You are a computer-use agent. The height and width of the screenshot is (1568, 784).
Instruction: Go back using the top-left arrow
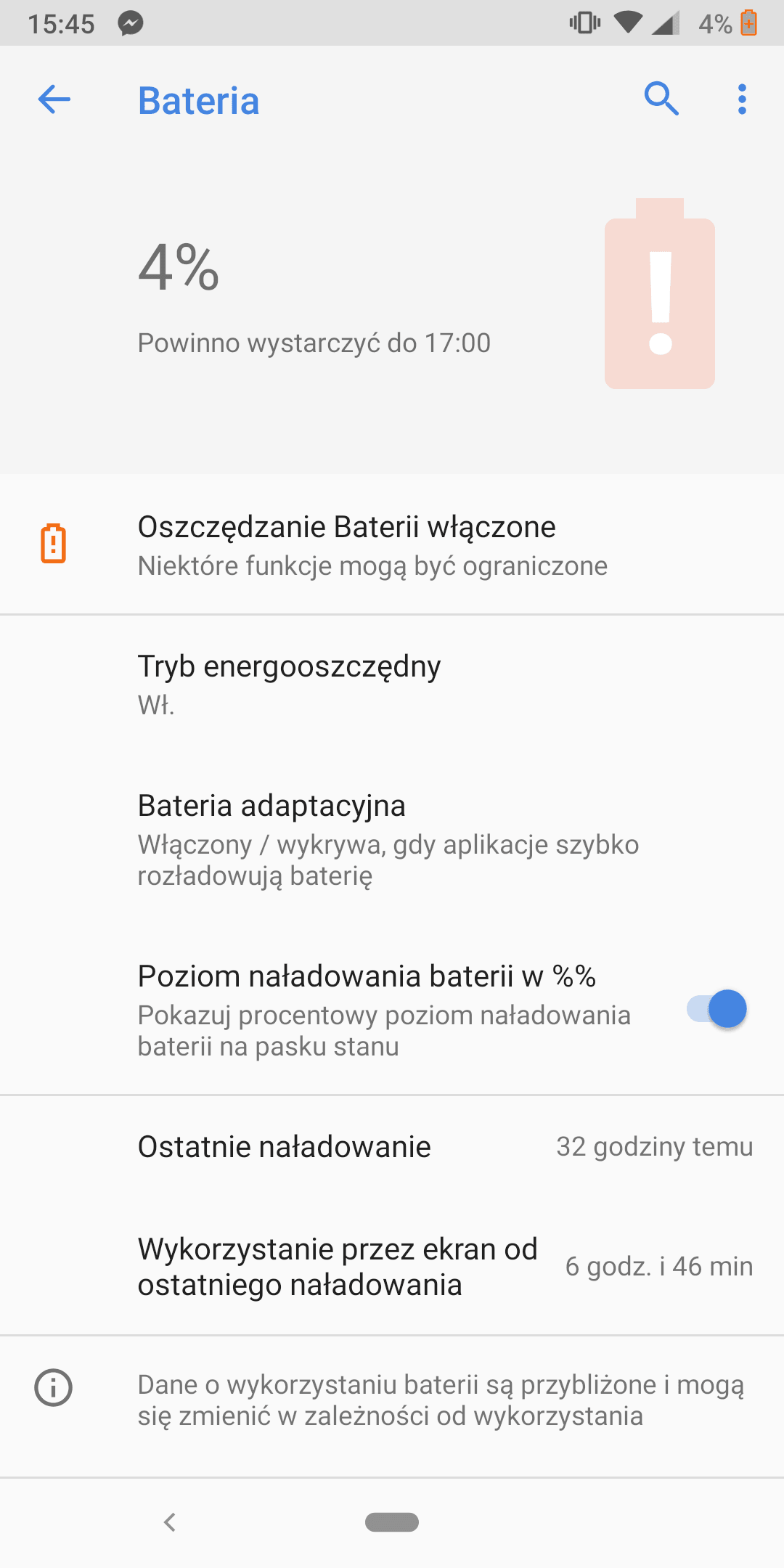click(54, 99)
